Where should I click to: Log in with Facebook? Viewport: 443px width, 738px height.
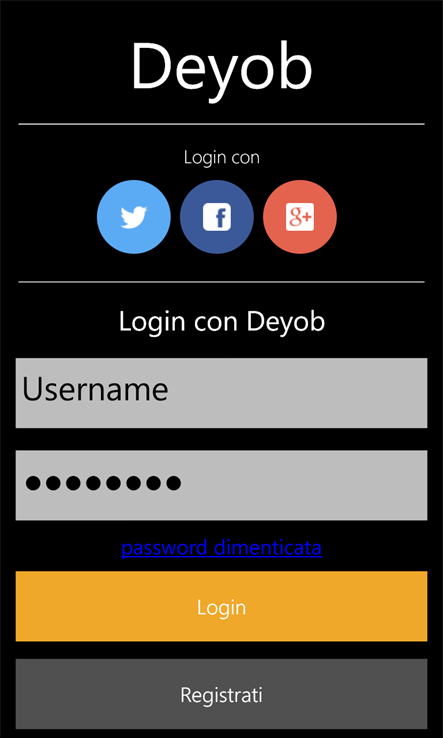coord(217,217)
